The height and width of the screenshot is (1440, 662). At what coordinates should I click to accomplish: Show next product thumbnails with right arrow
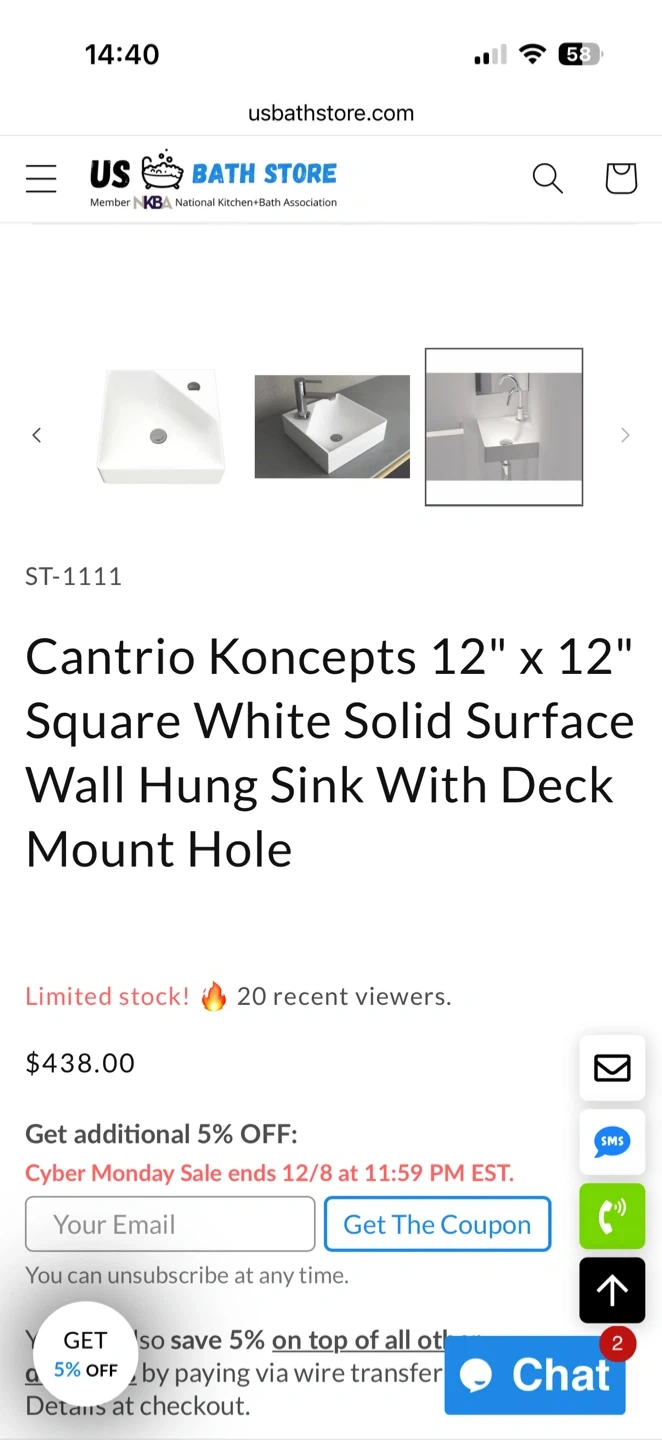[x=625, y=435]
